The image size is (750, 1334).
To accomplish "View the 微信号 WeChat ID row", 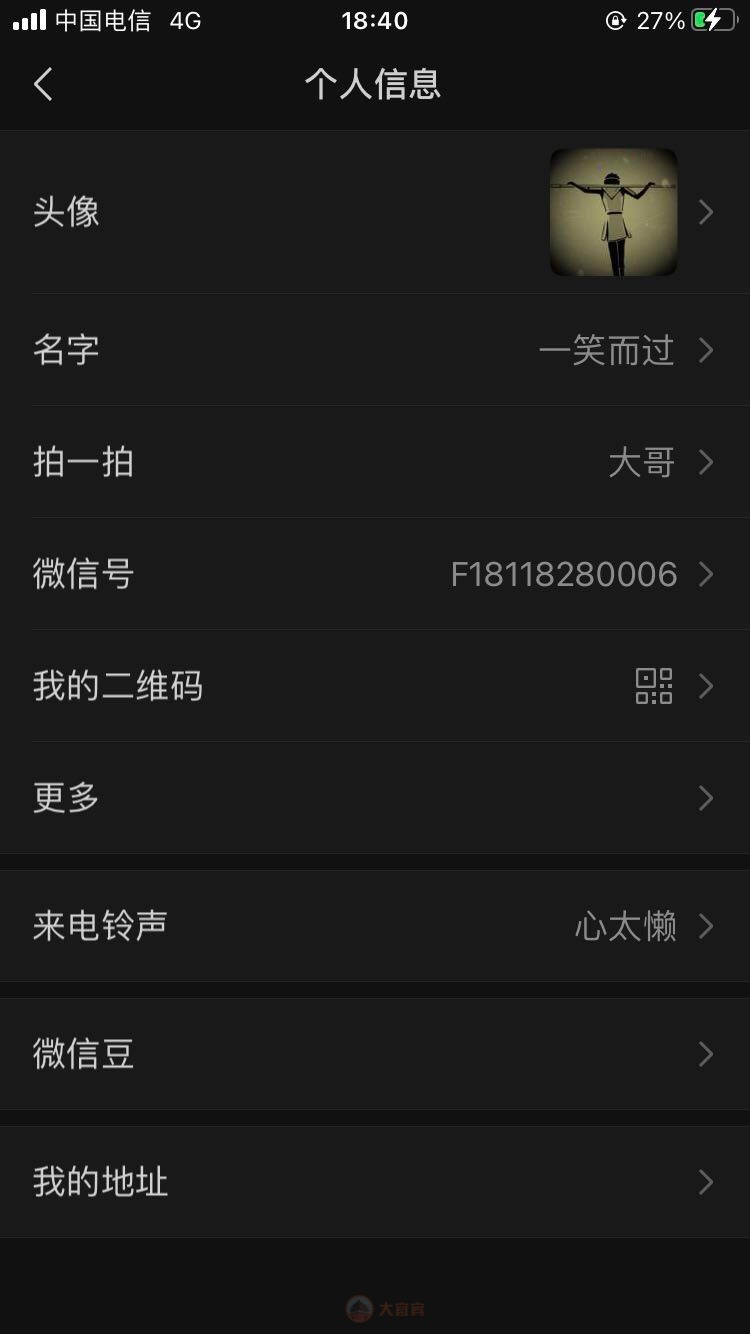I will 375,574.
